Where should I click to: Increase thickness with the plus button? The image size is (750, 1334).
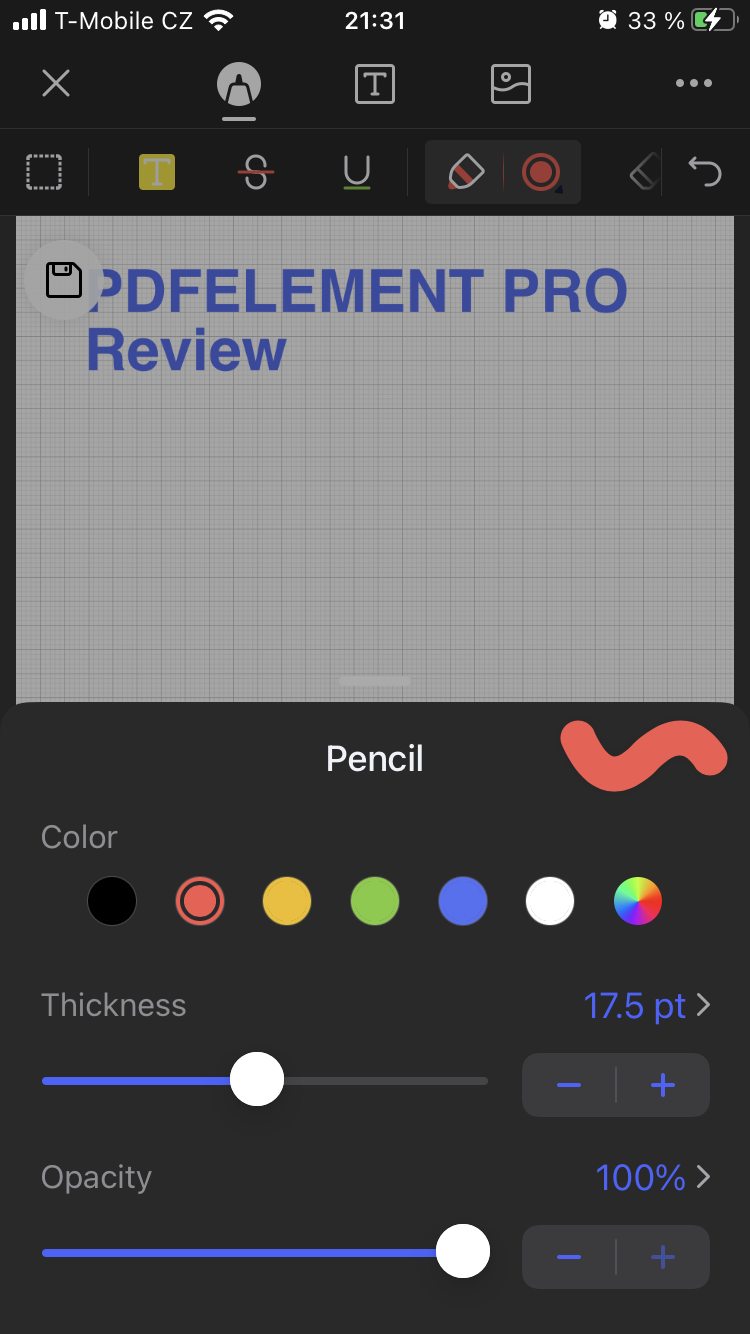point(663,1085)
